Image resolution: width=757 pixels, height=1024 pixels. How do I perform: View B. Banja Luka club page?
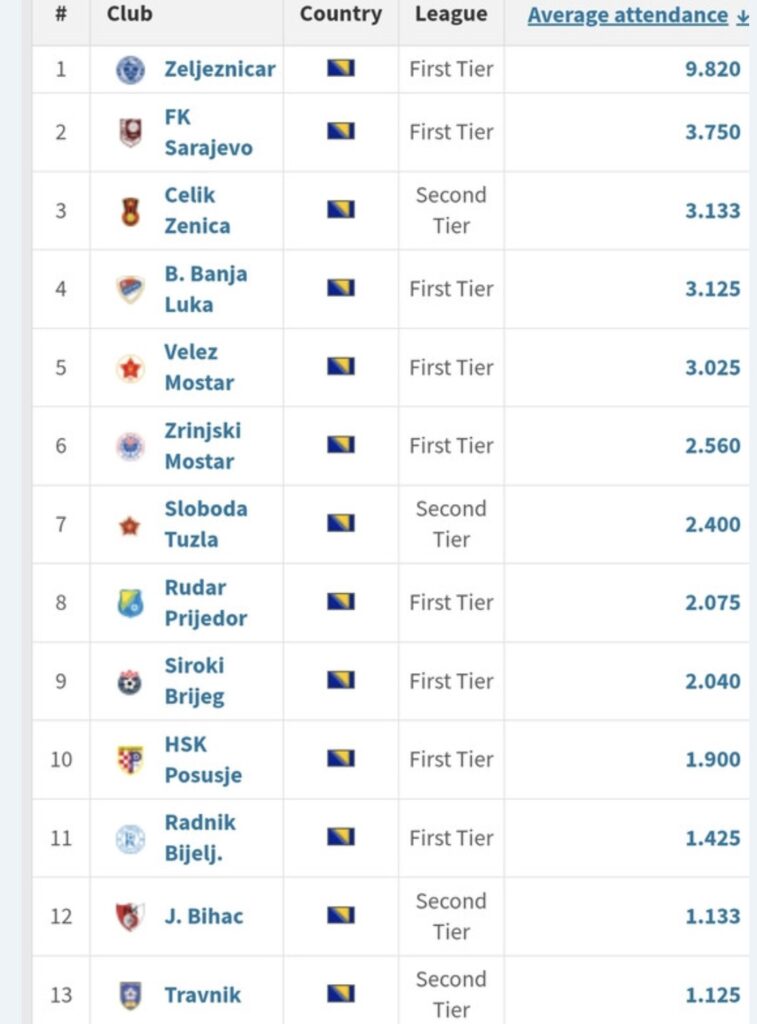pyautogui.click(x=205, y=289)
